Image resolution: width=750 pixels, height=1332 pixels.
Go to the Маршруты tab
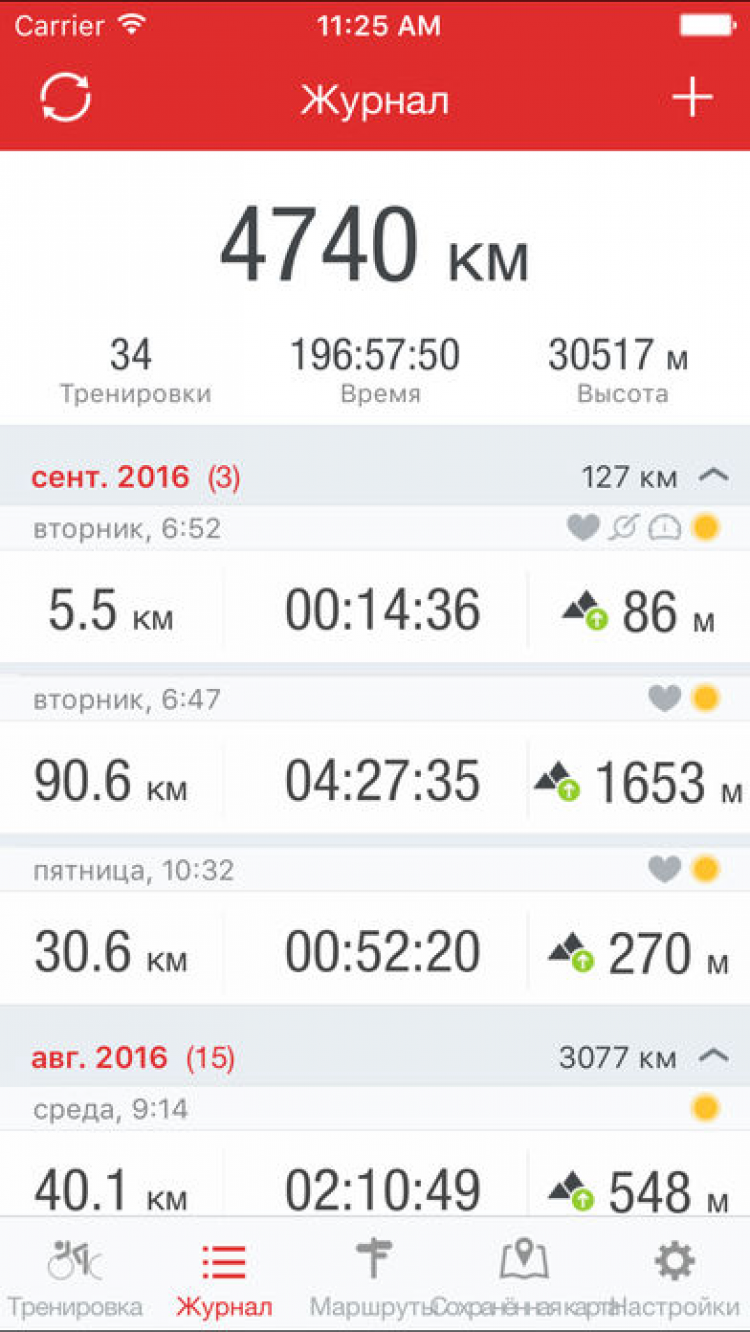[374, 1276]
